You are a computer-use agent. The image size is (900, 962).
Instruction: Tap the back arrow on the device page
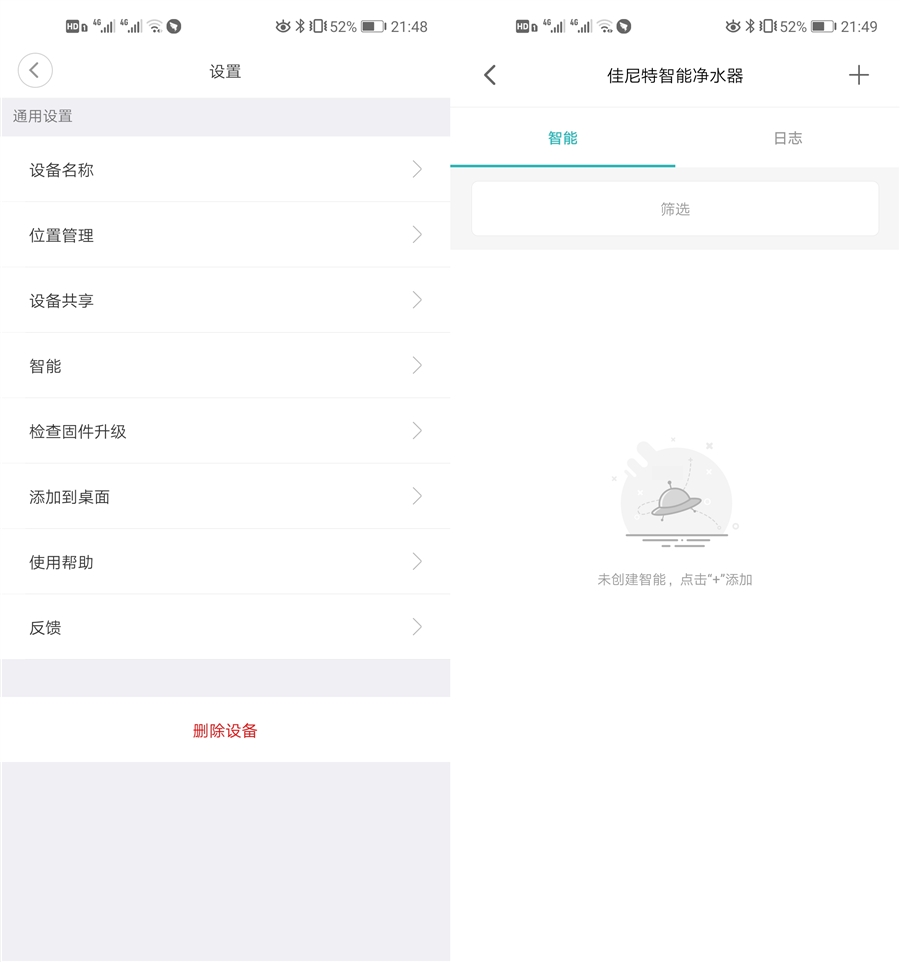(x=490, y=74)
